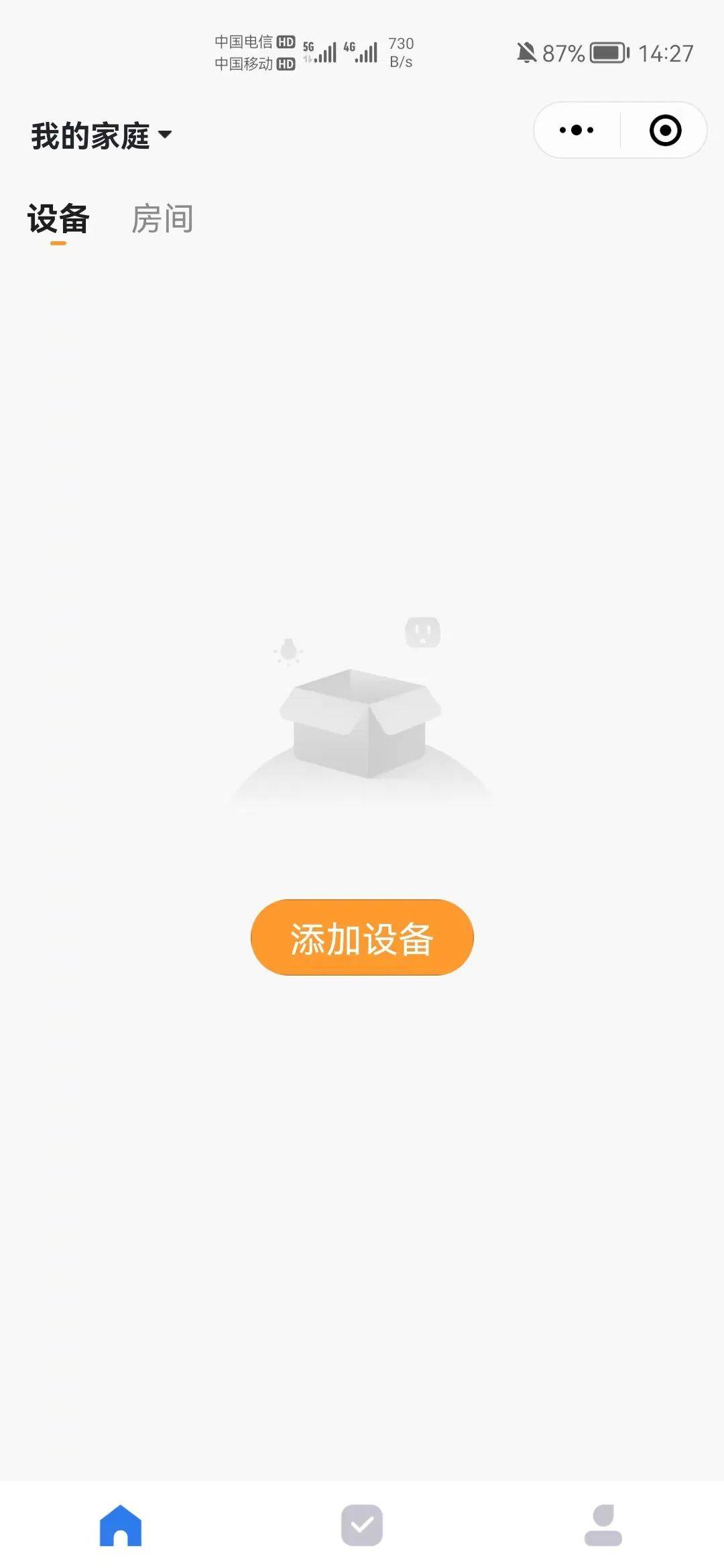Open the profile tab in bottom navigation
The width and height of the screenshot is (724, 1568).
(603, 1525)
